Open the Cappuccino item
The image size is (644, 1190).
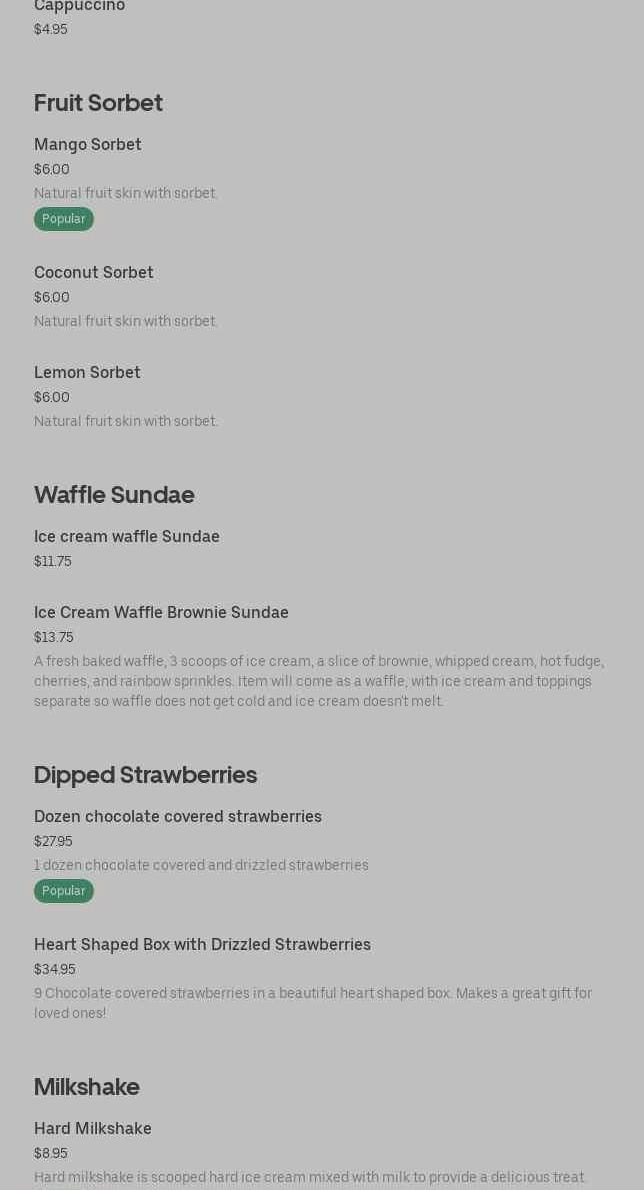tap(80, 7)
